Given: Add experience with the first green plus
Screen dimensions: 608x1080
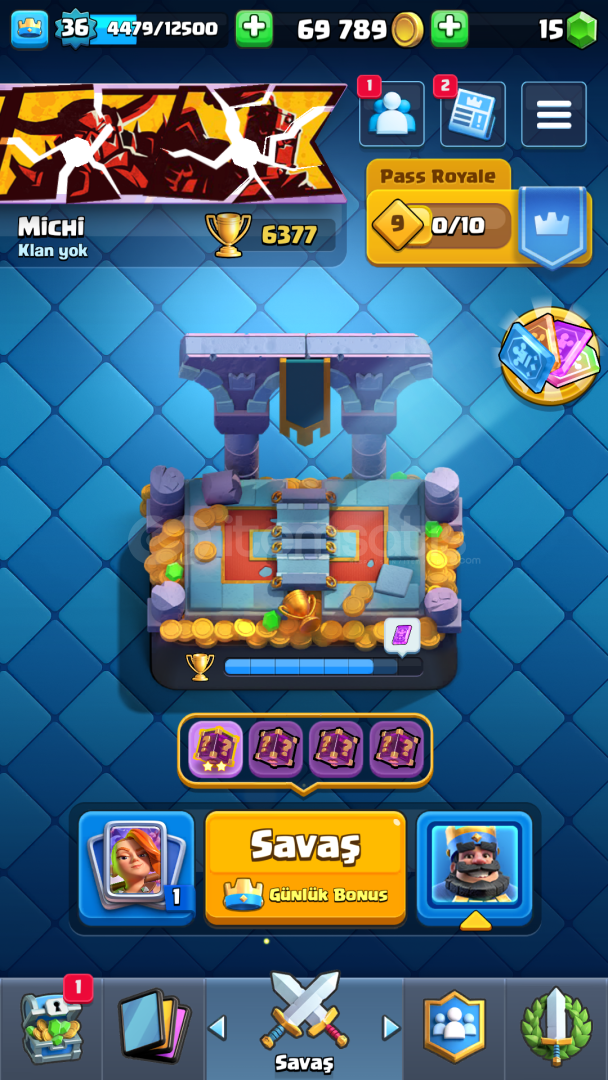Looking at the screenshot, I should point(254,29).
